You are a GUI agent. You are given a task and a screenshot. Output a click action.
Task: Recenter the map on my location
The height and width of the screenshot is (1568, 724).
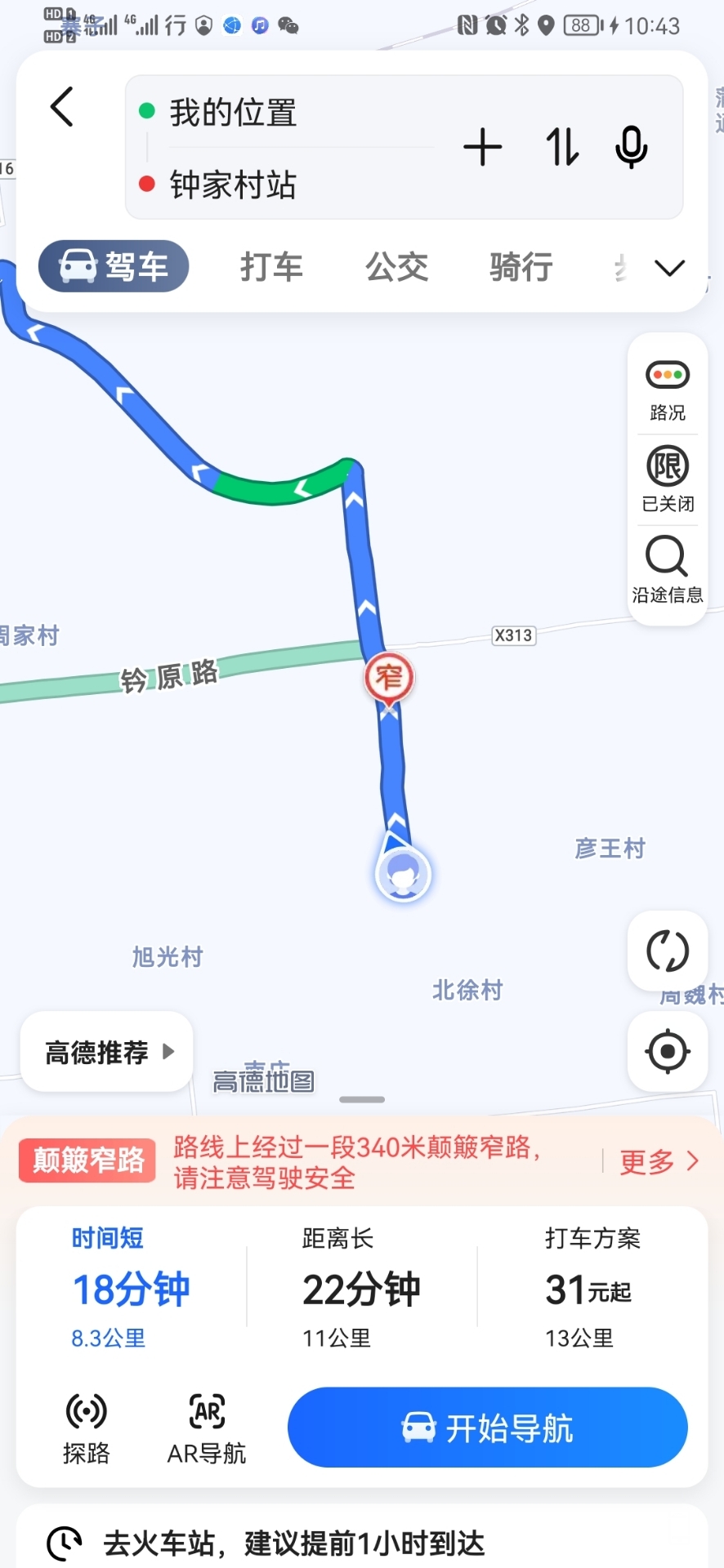click(x=668, y=1051)
